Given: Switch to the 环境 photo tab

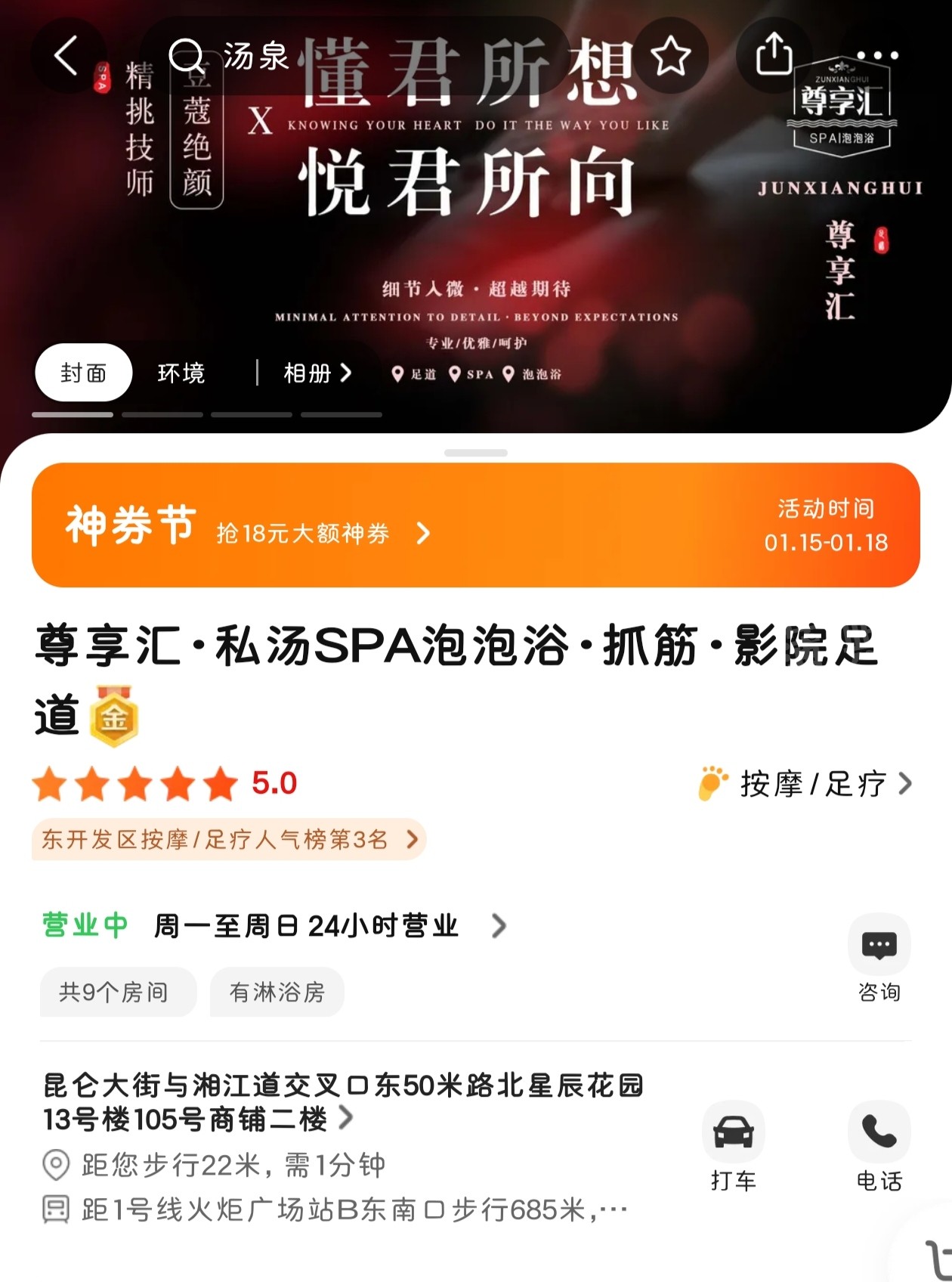Looking at the screenshot, I should pos(181,373).
